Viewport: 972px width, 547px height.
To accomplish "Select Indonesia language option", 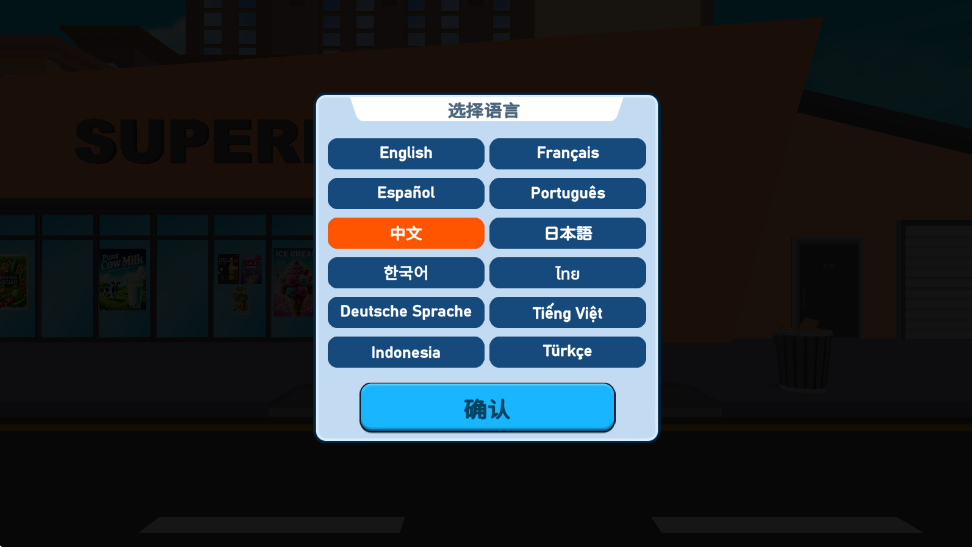I will pos(406,352).
